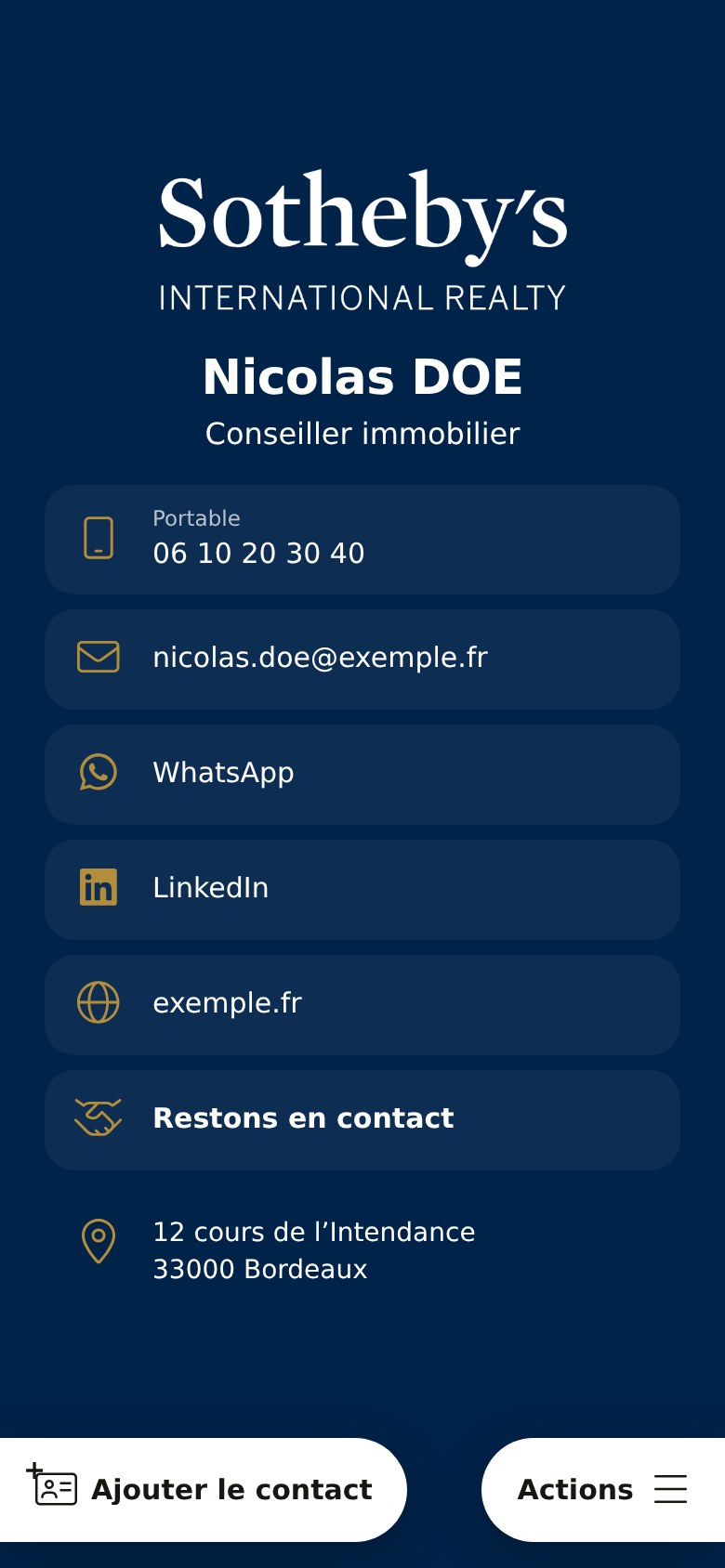Open the Actions menu

(x=603, y=1490)
